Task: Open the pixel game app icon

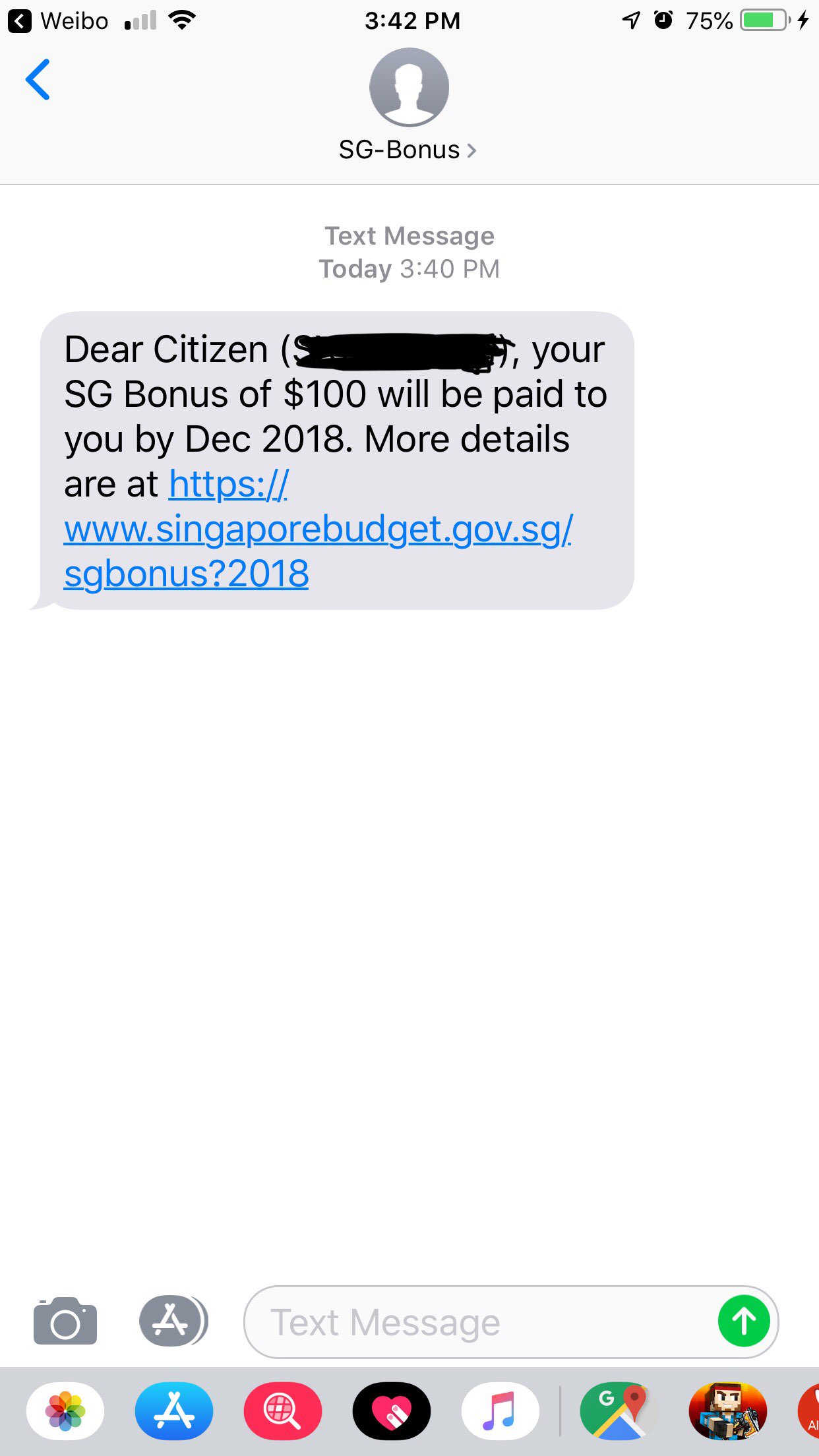Action: (x=727, y=1412)
